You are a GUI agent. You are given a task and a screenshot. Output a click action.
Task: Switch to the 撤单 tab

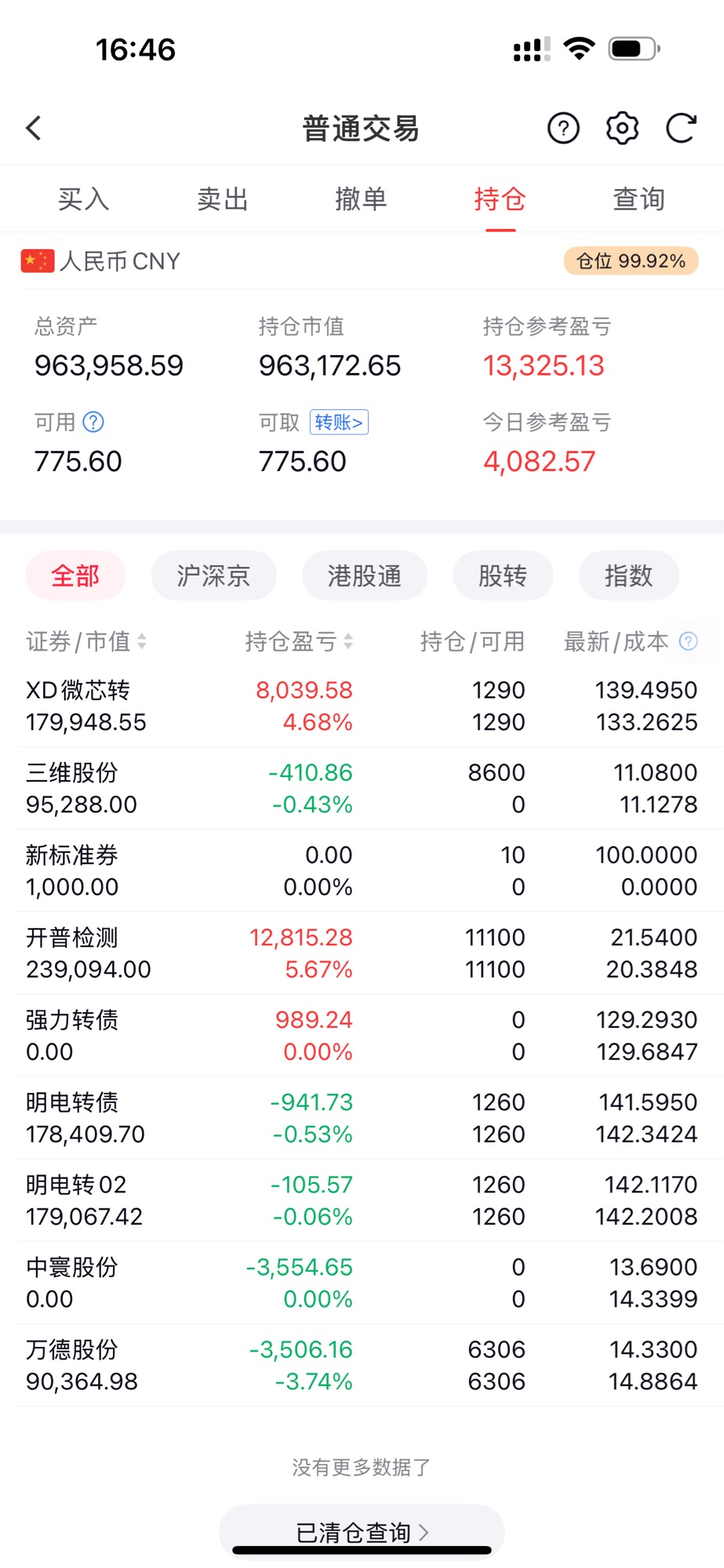pyautogui.click(x=361, y=199)
